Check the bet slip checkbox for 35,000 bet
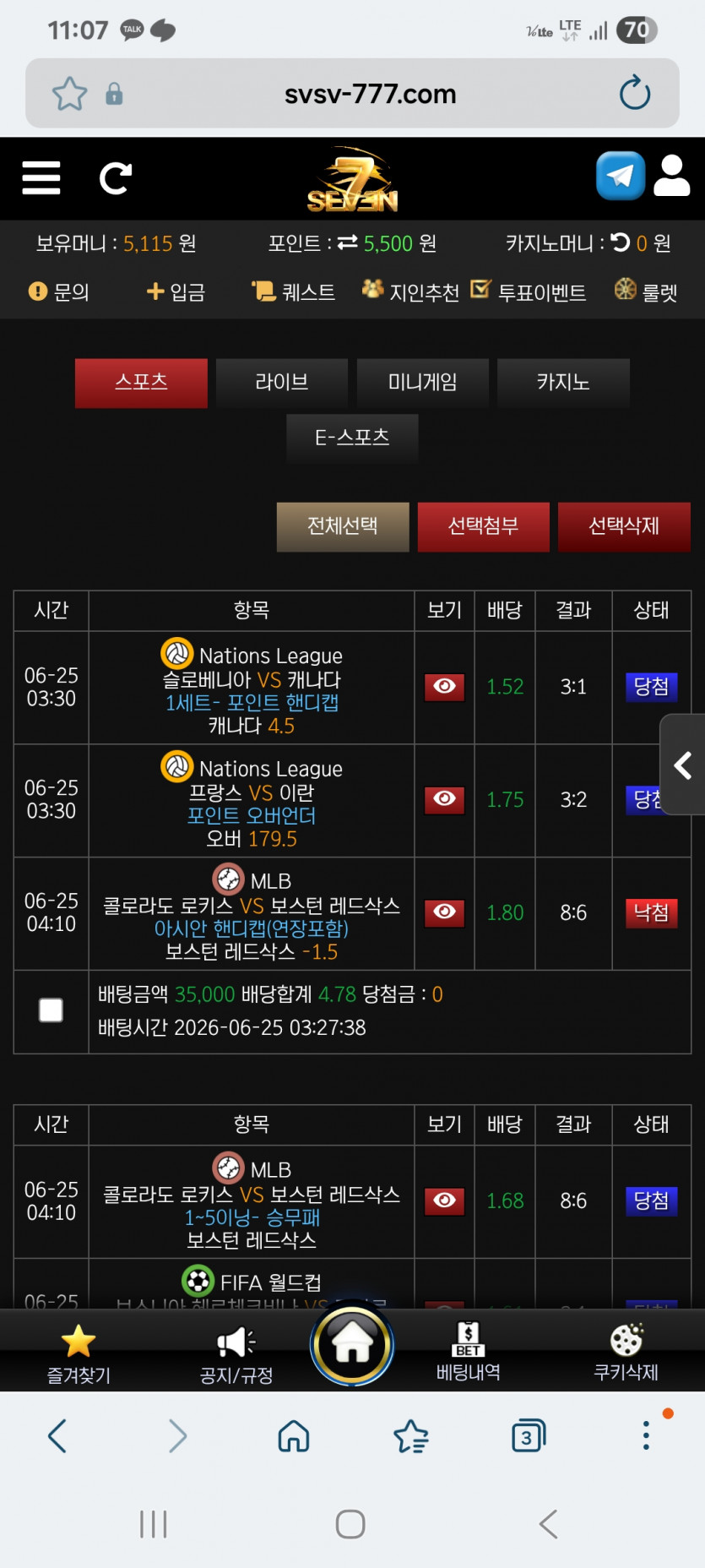Viewport: 705px width, 1568px height. tap(51, 1010)
